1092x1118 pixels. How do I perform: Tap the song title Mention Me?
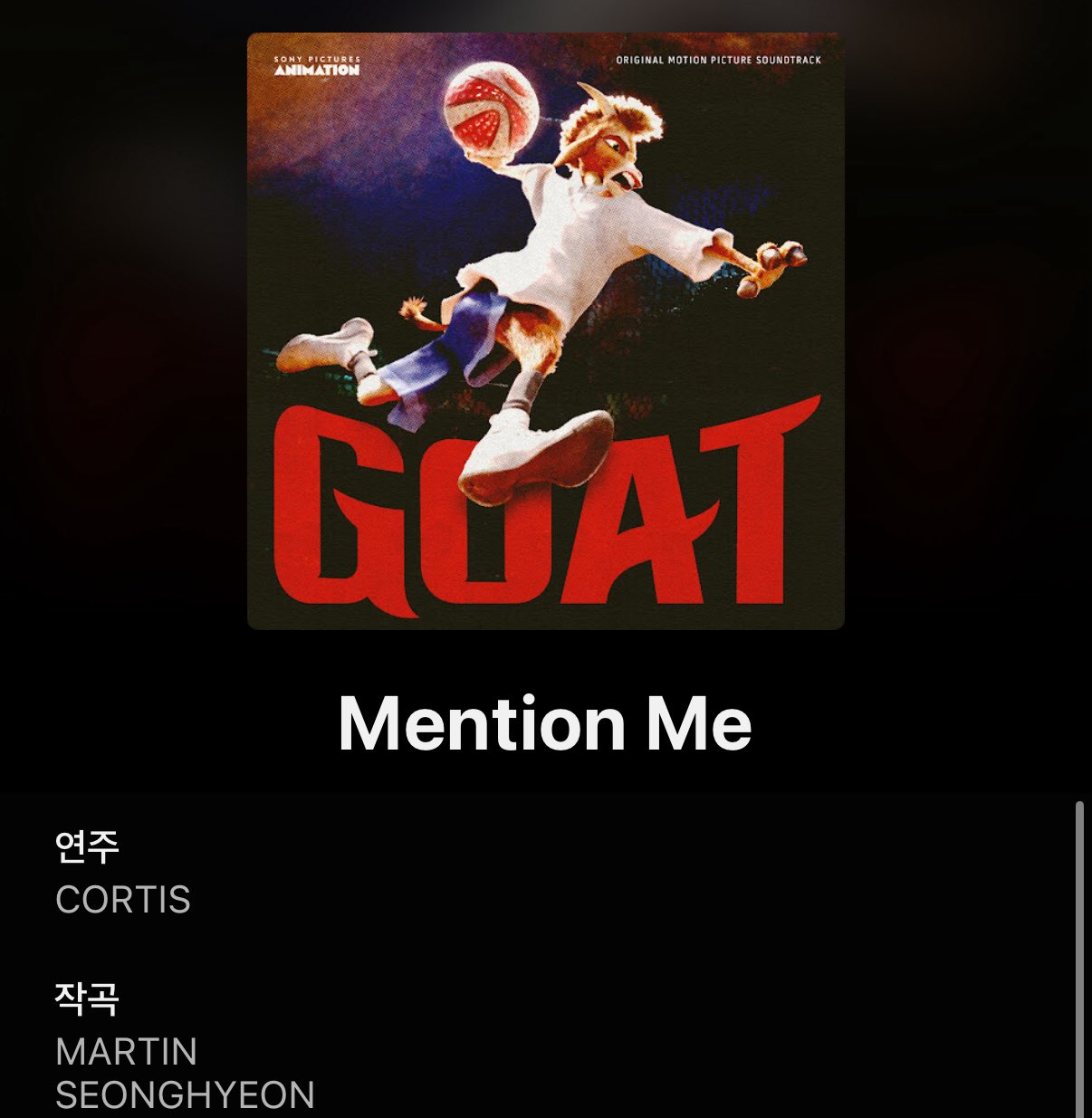click(544, 724)
